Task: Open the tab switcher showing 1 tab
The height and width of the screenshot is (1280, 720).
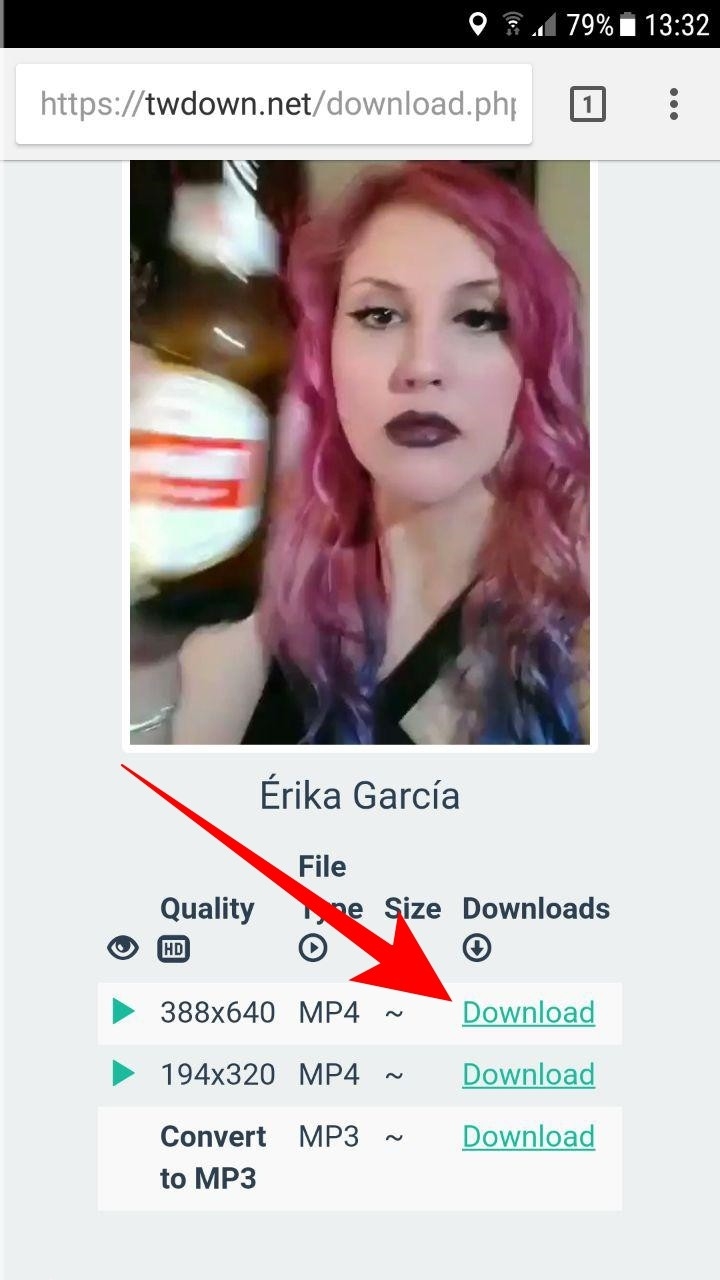Action: 588,104
